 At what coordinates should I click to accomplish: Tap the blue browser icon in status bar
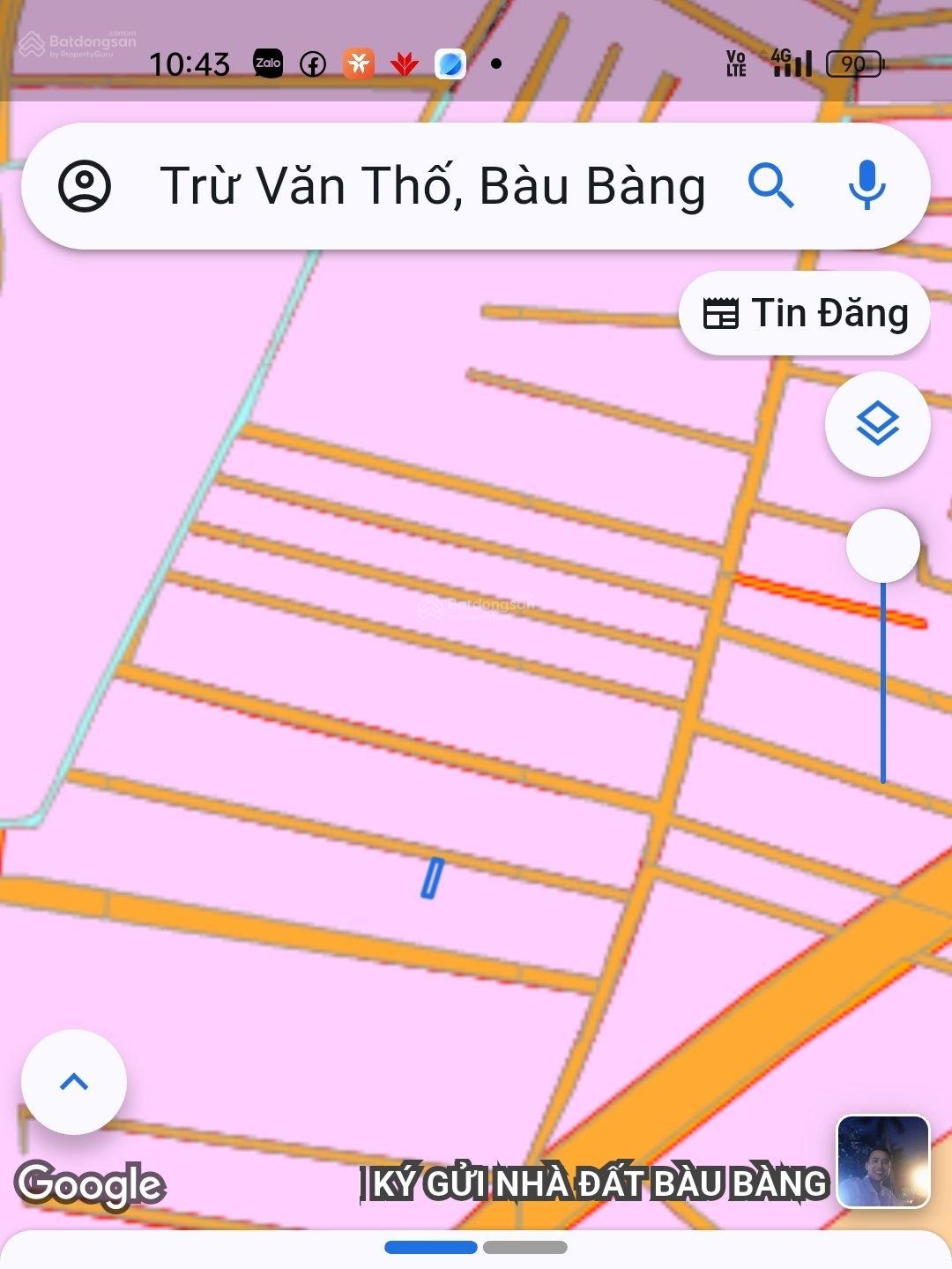[451, 63]
